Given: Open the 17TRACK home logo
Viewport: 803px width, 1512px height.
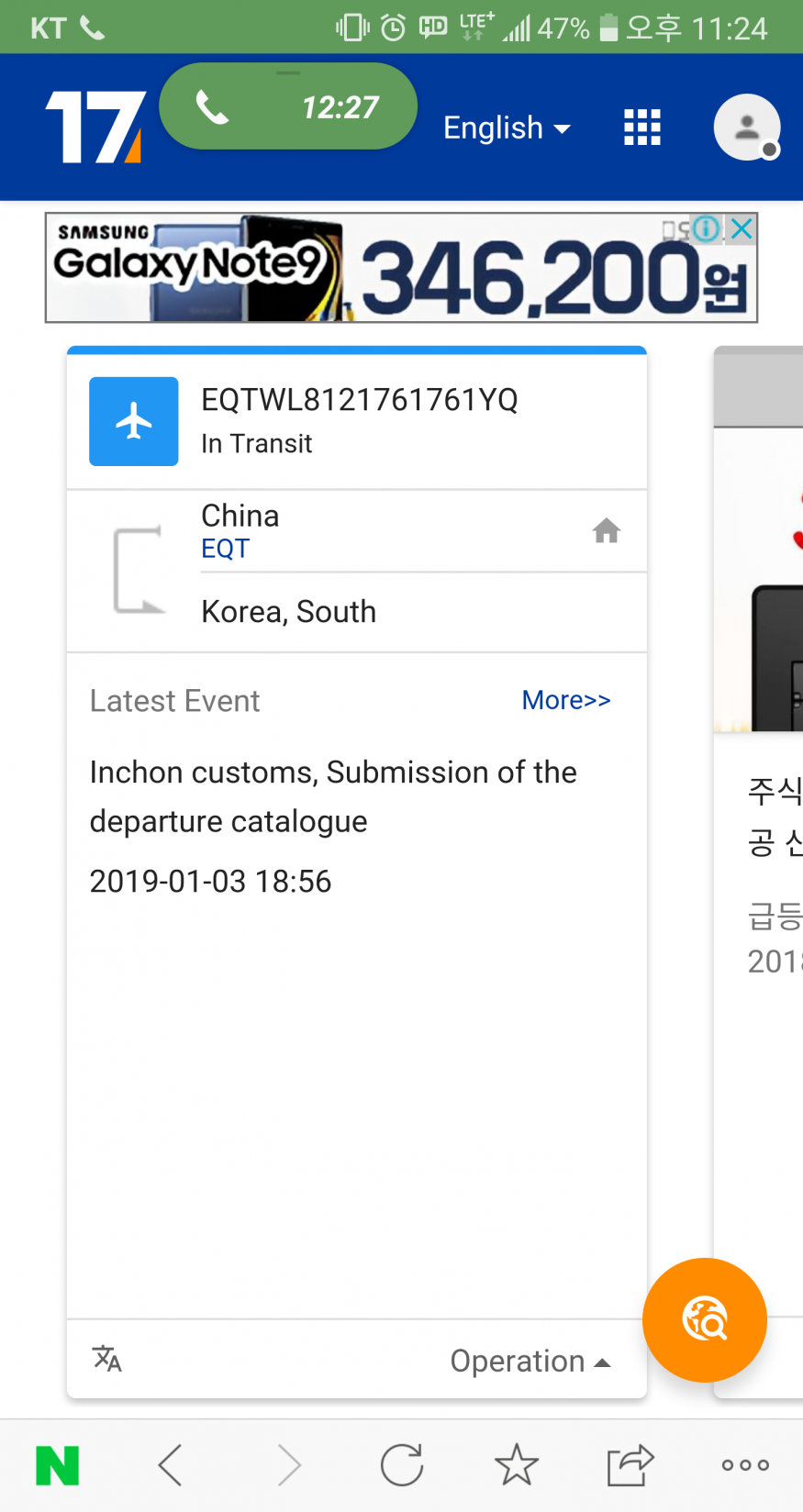Looking at the screenshot, I should [x=95, y=128].
